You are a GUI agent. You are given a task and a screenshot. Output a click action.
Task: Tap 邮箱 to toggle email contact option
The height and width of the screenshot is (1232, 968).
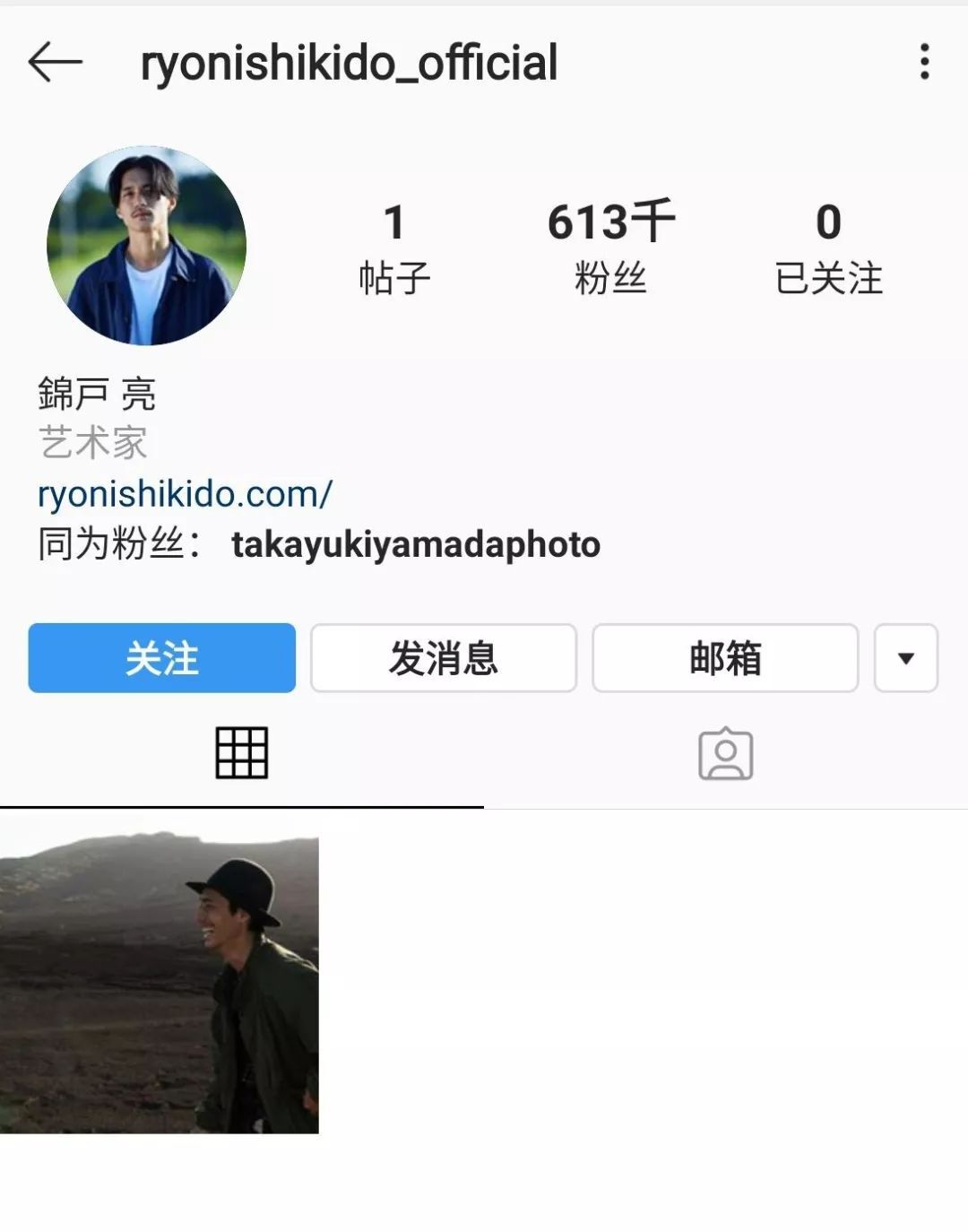(726, 657)
